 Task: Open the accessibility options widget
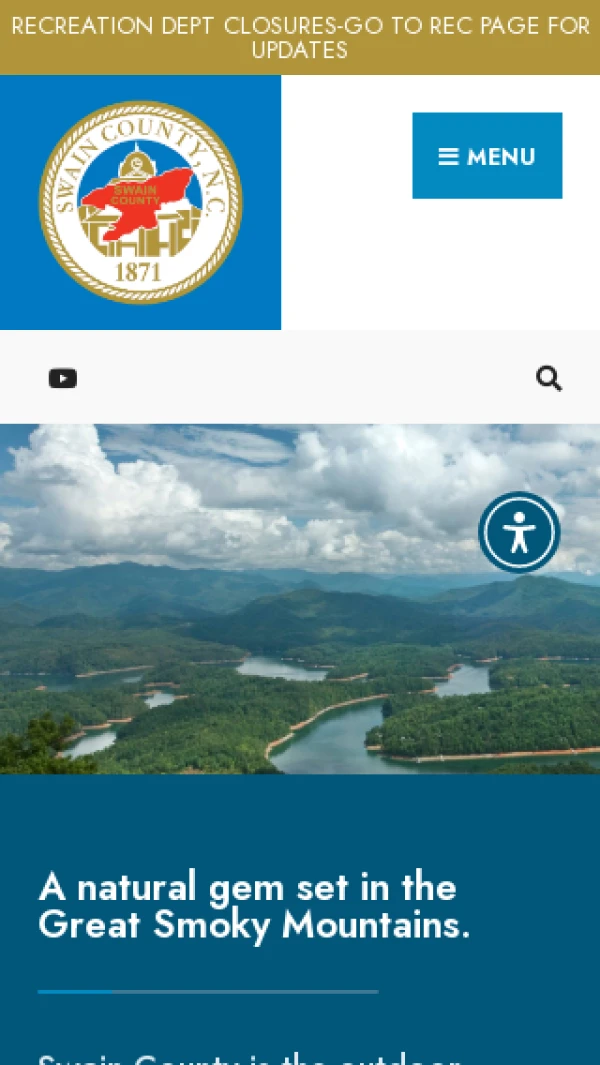point(519,532)
